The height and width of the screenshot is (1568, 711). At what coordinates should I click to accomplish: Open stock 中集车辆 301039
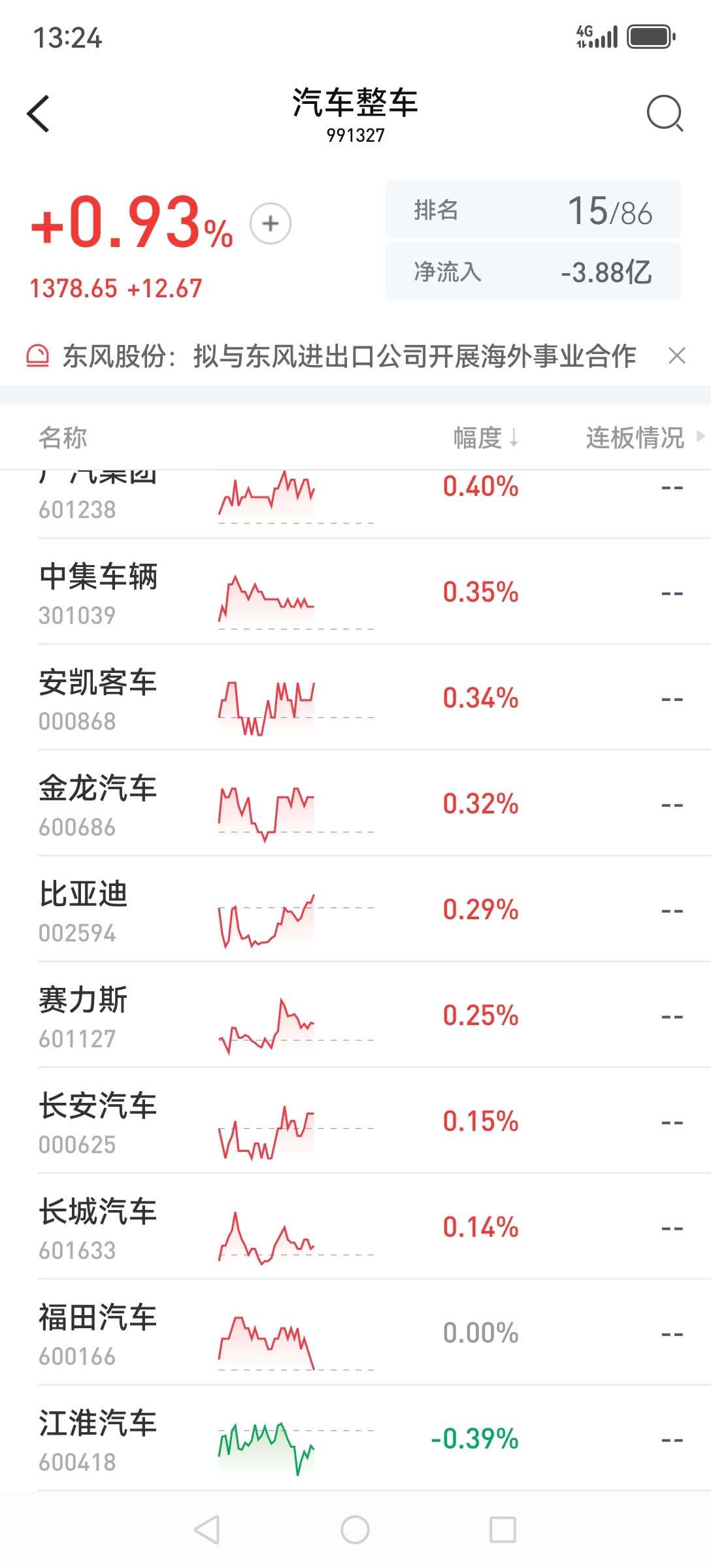pos(355,593)
